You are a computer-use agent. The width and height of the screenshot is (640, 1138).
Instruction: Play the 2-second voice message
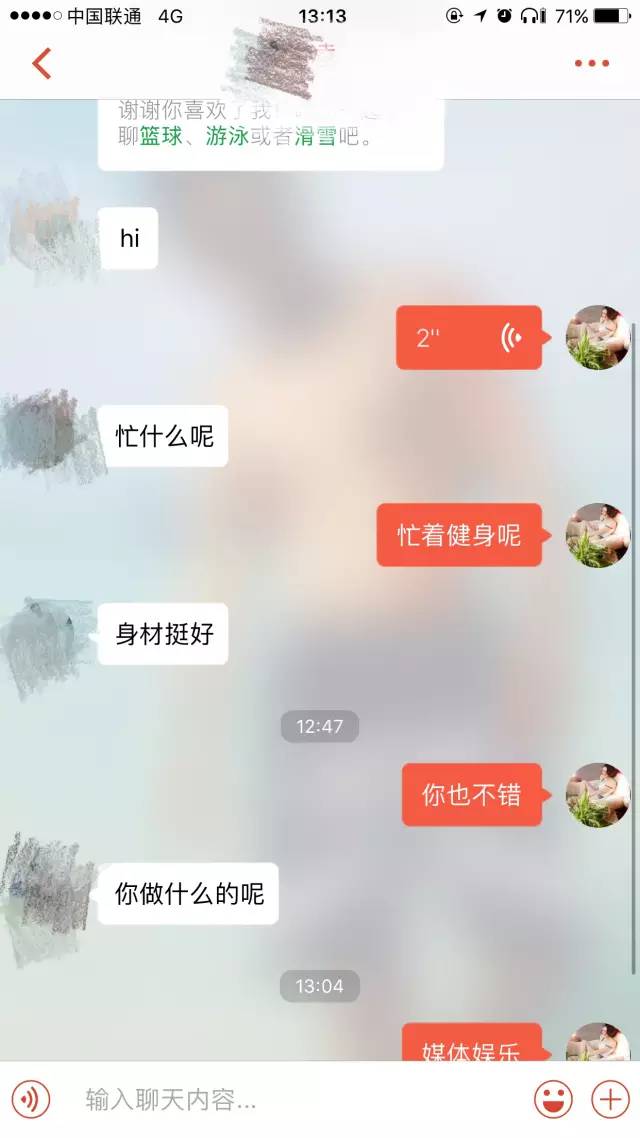(469, 338)
